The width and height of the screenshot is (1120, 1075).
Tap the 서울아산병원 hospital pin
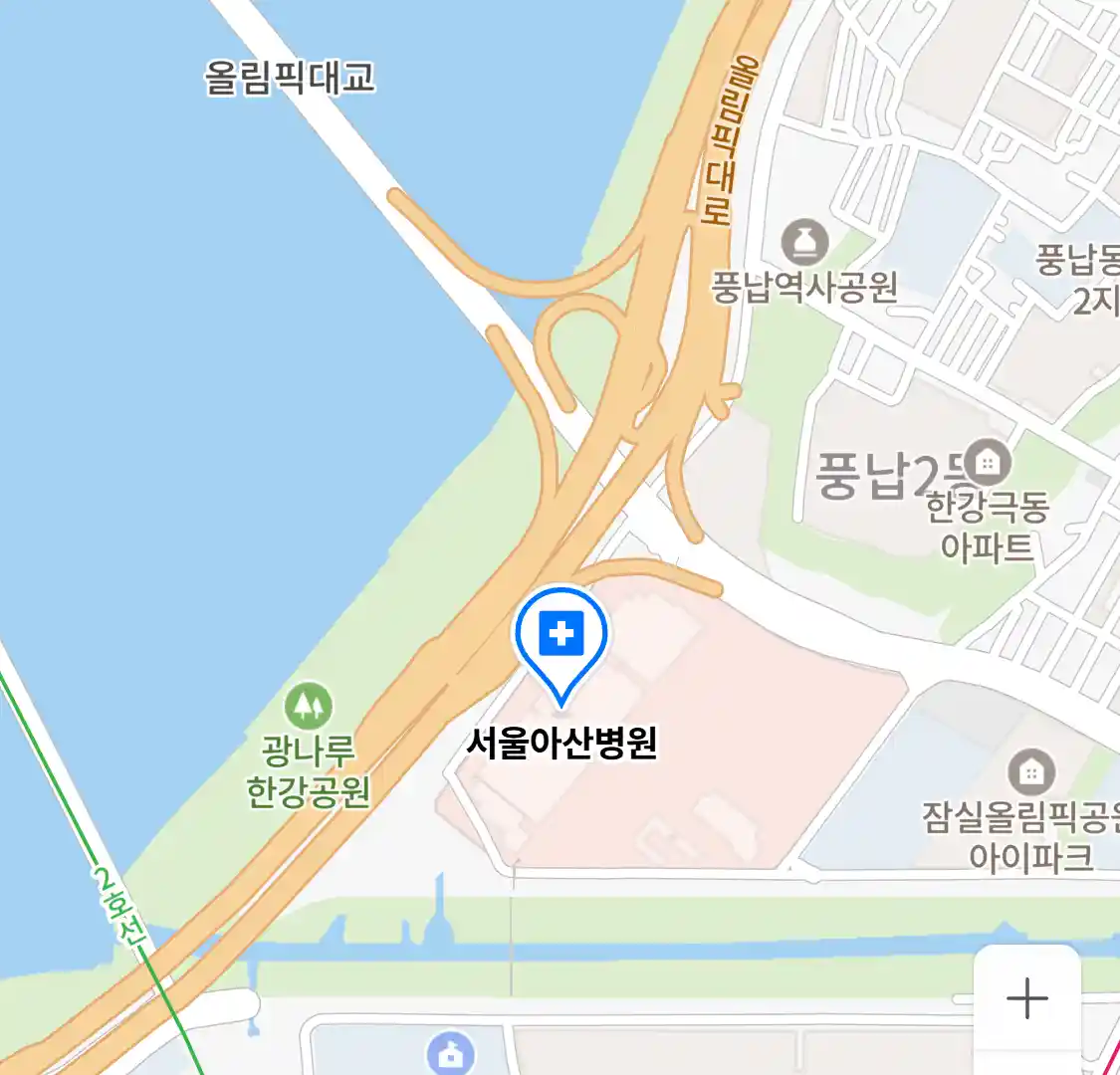[x=560, y=636]
